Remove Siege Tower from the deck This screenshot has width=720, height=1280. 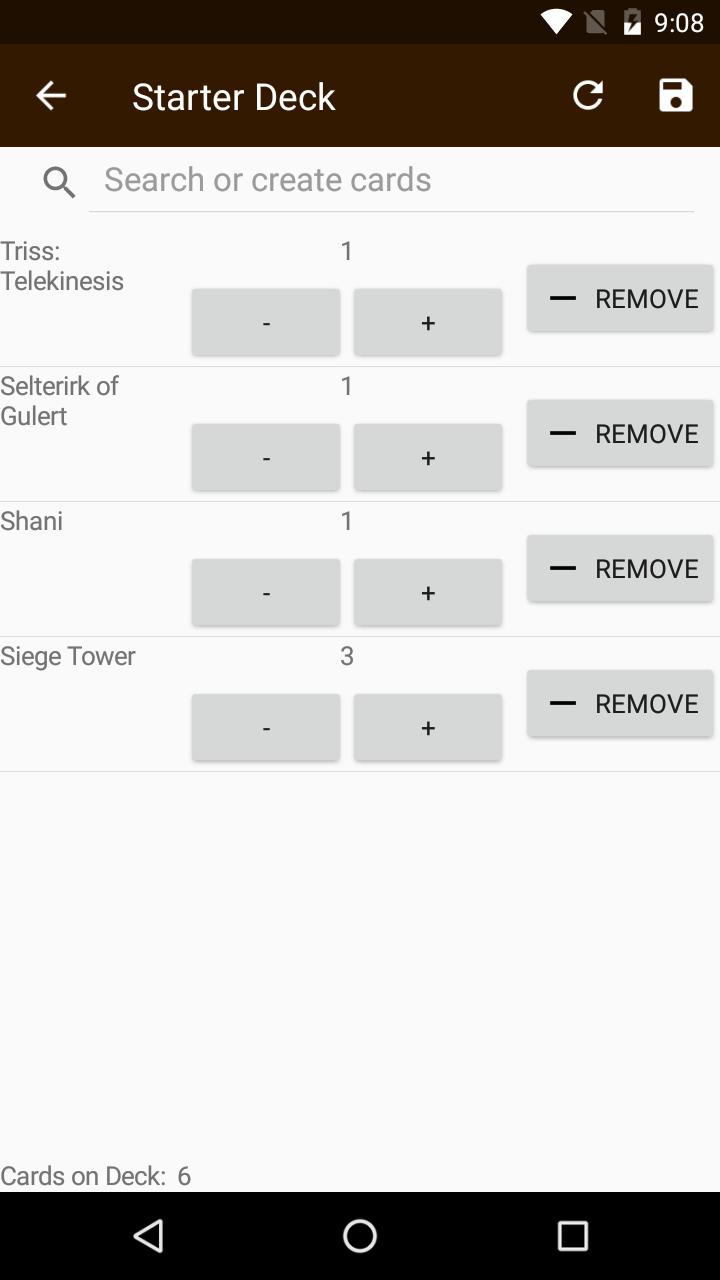(x=620, y=703)
